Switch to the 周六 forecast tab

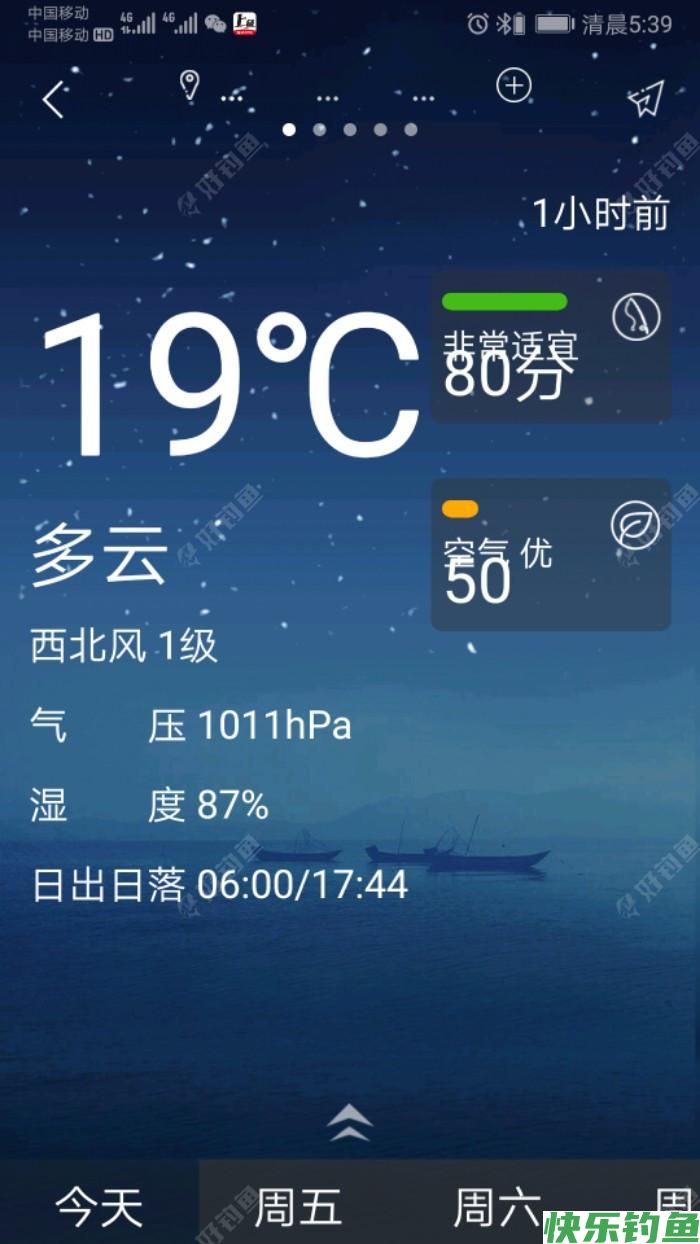tap(497, 1207)
